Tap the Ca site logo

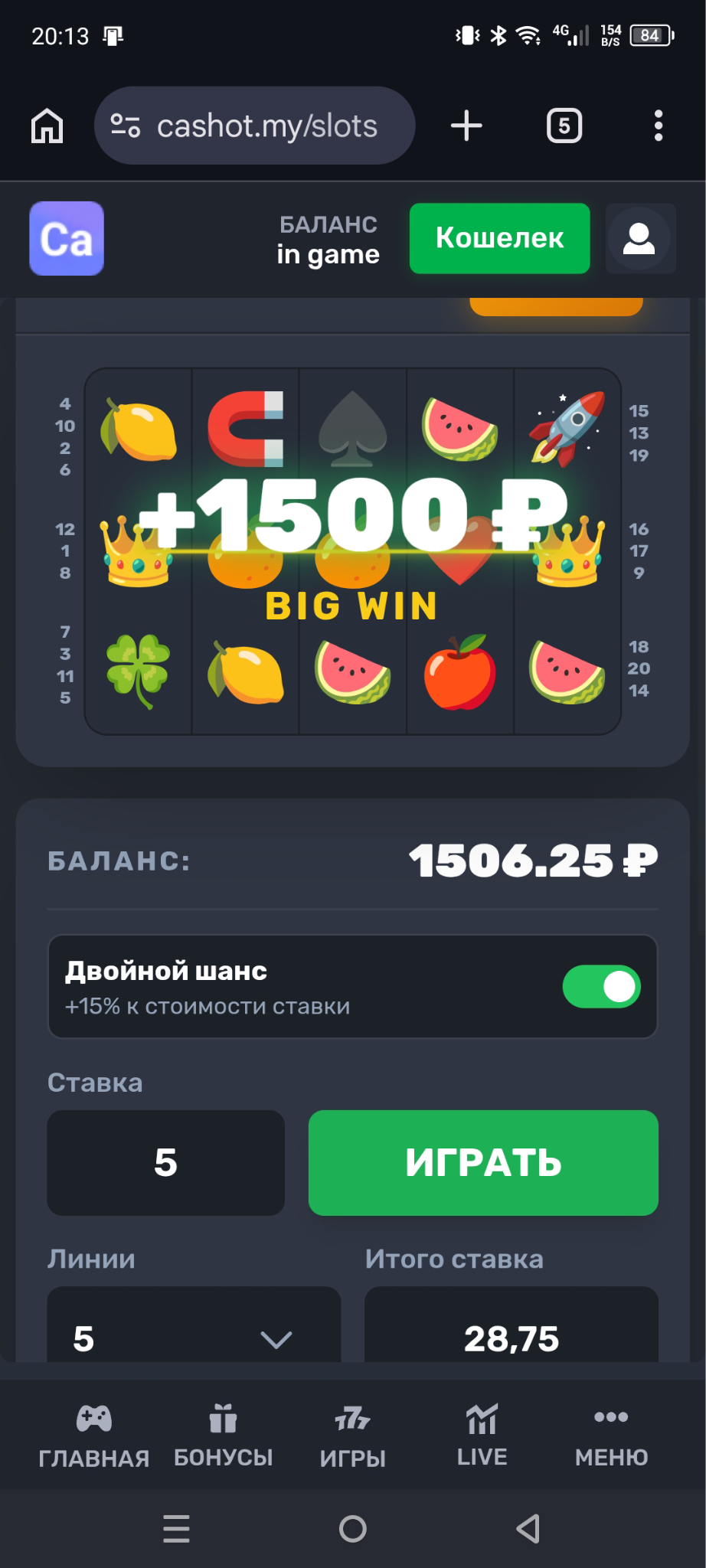click(x=67, y=238)
